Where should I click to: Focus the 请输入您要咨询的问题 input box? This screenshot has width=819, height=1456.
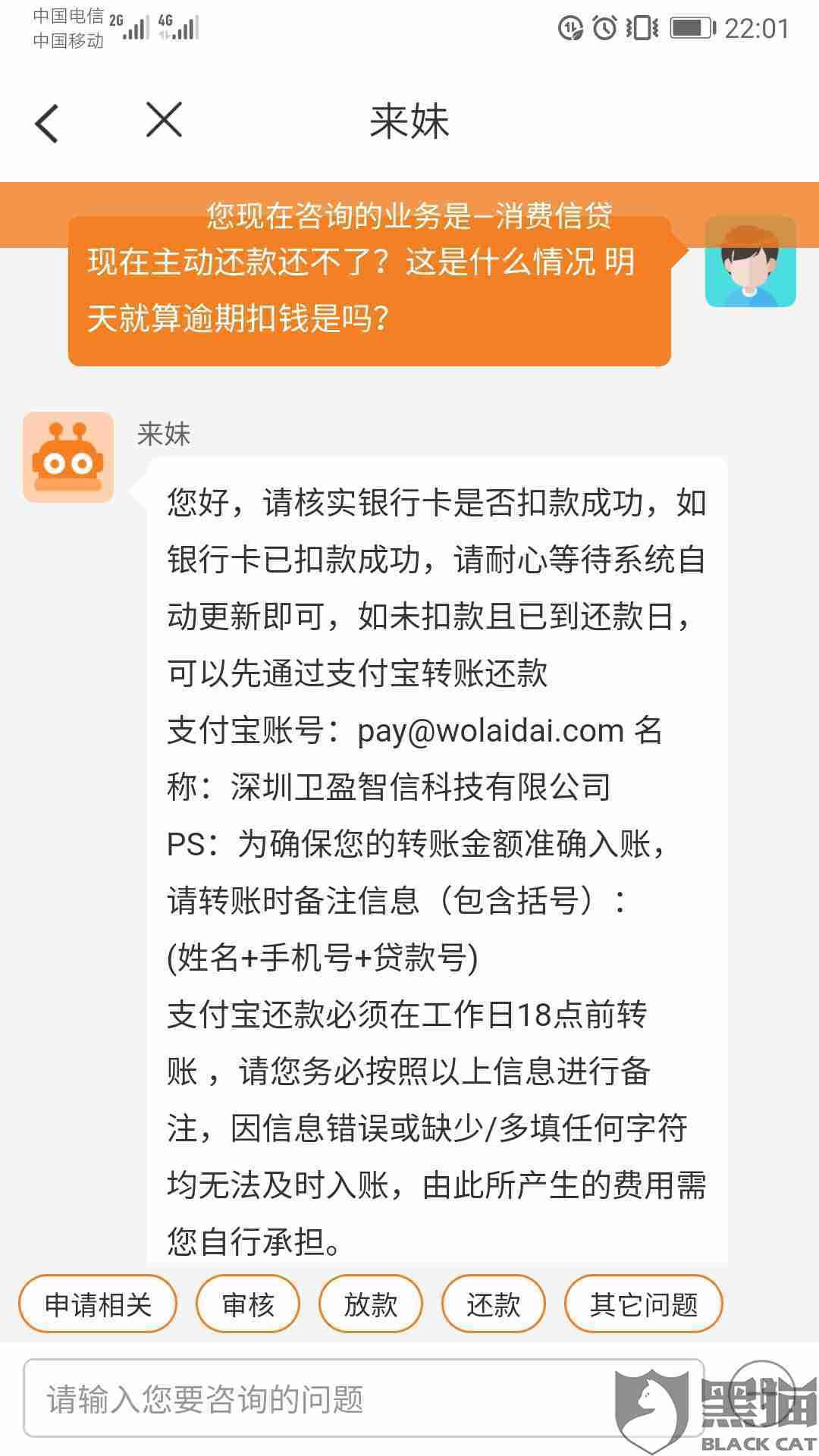[x=364, y=1399]
